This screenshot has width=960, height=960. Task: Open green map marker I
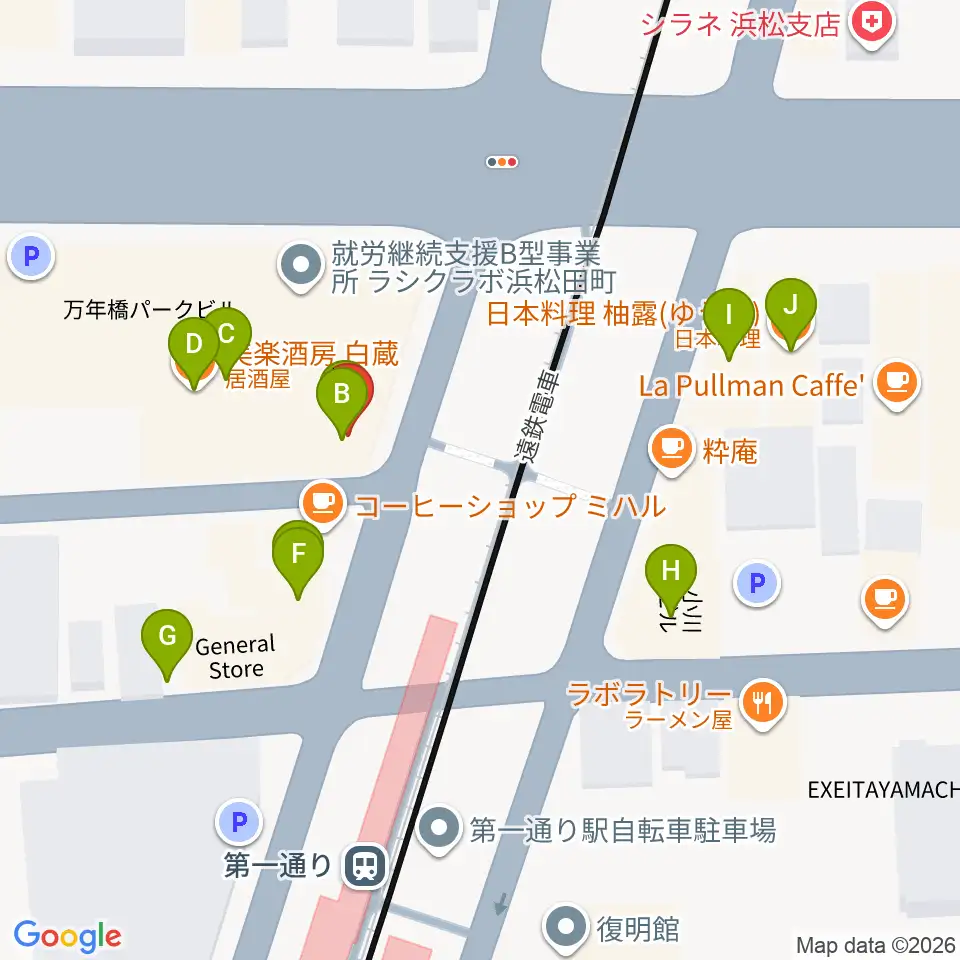point(729,316)
